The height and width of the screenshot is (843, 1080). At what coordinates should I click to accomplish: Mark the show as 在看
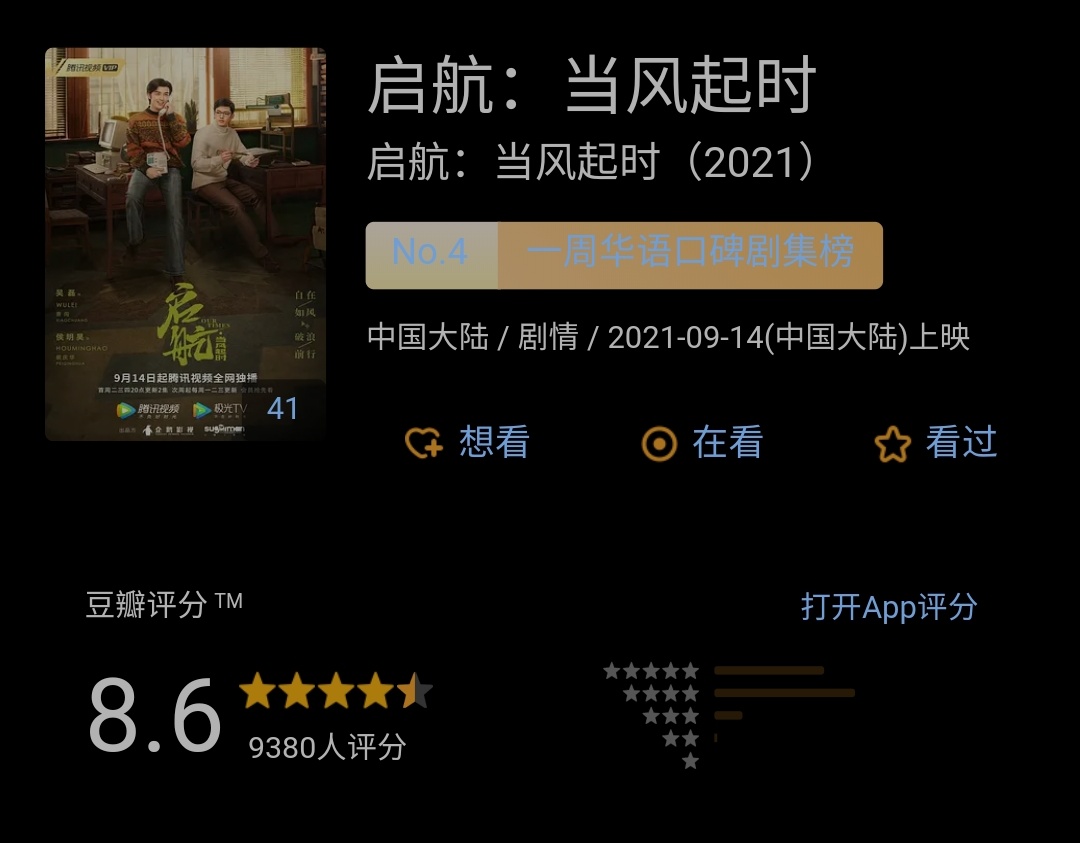coord(702,442)
